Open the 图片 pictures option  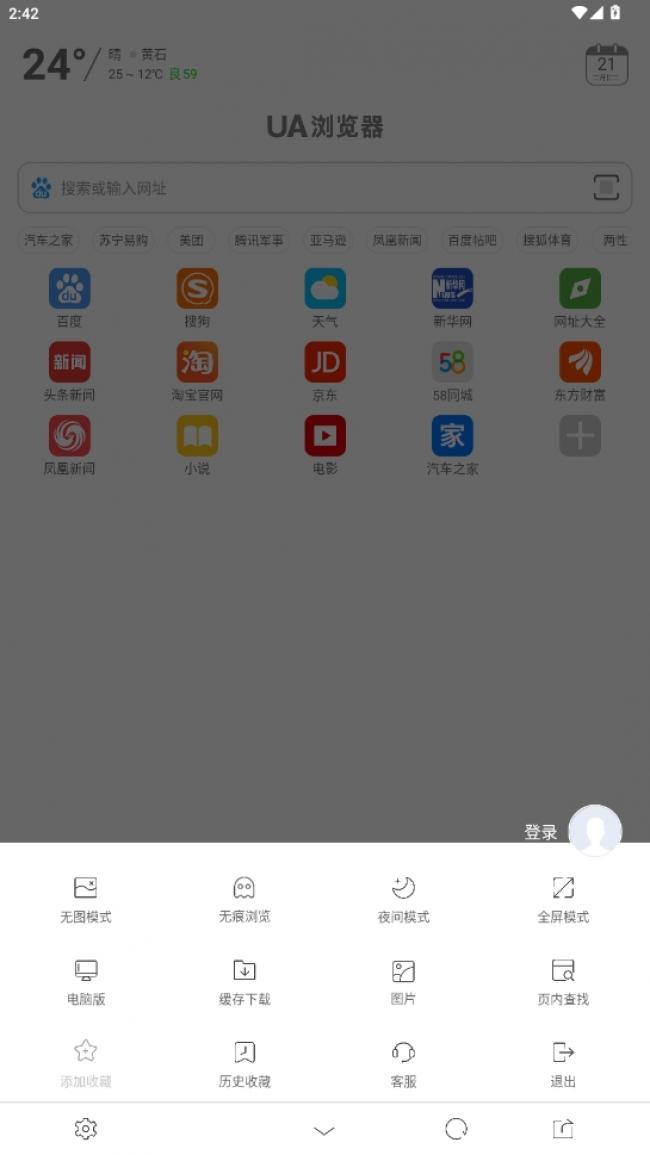click(403, 982)
